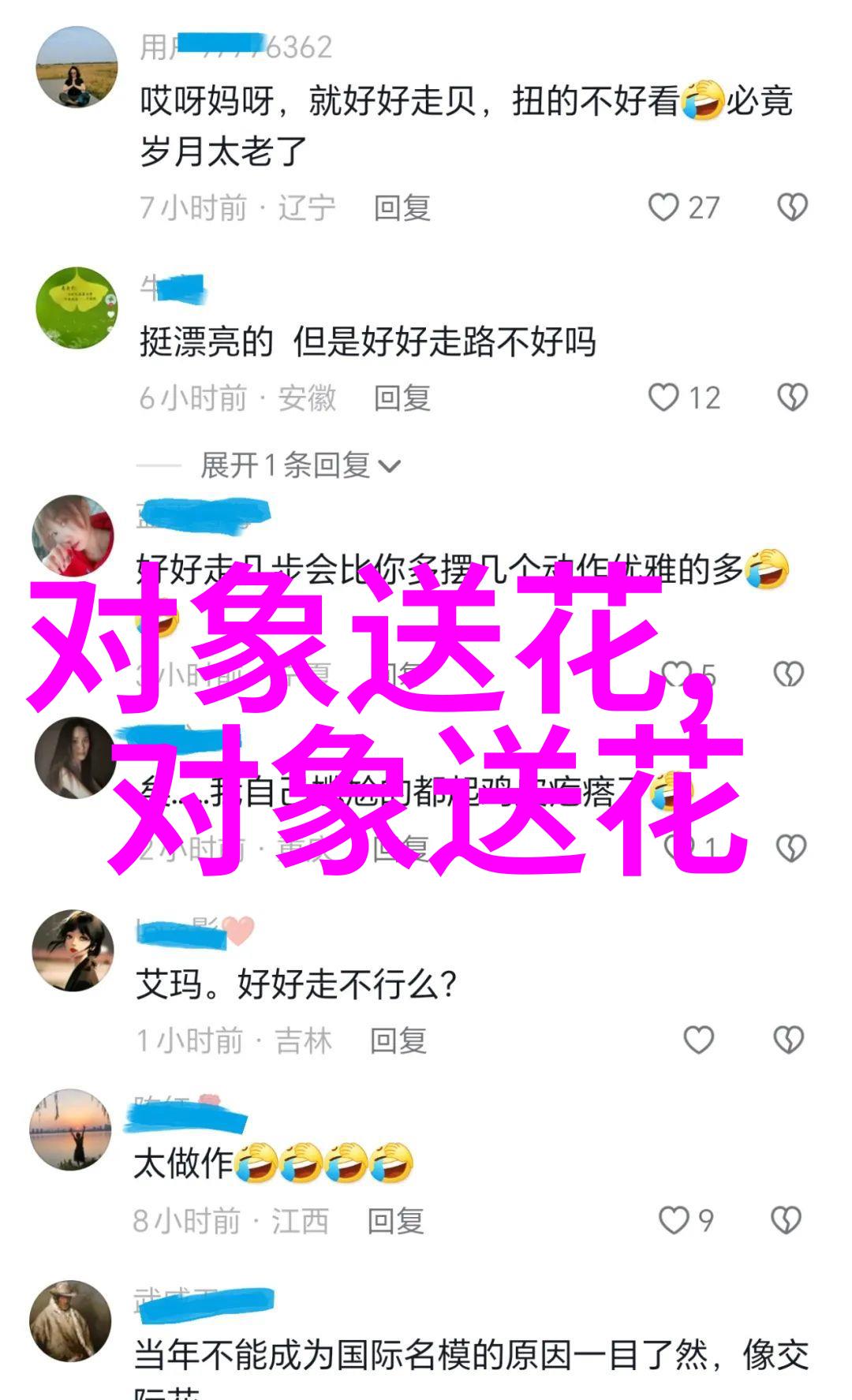Image resolution: width=852 pixels, height=1400 pixels.
Task: Dislike the comment from Liaoning
Action: pyautogui.click(x=792, y=207)
